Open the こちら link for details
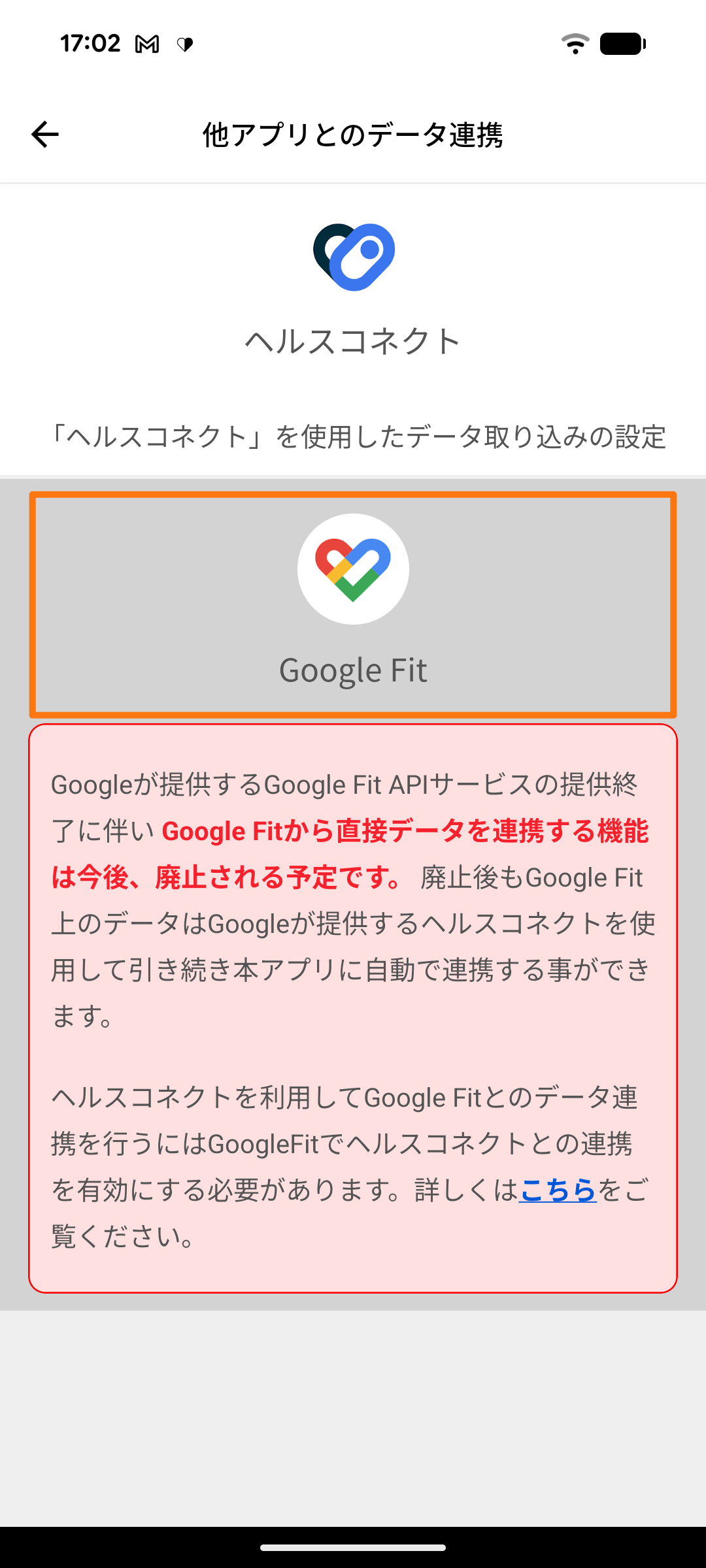The width and height of the screenshot is (706, 1568). coord(559,1190)
